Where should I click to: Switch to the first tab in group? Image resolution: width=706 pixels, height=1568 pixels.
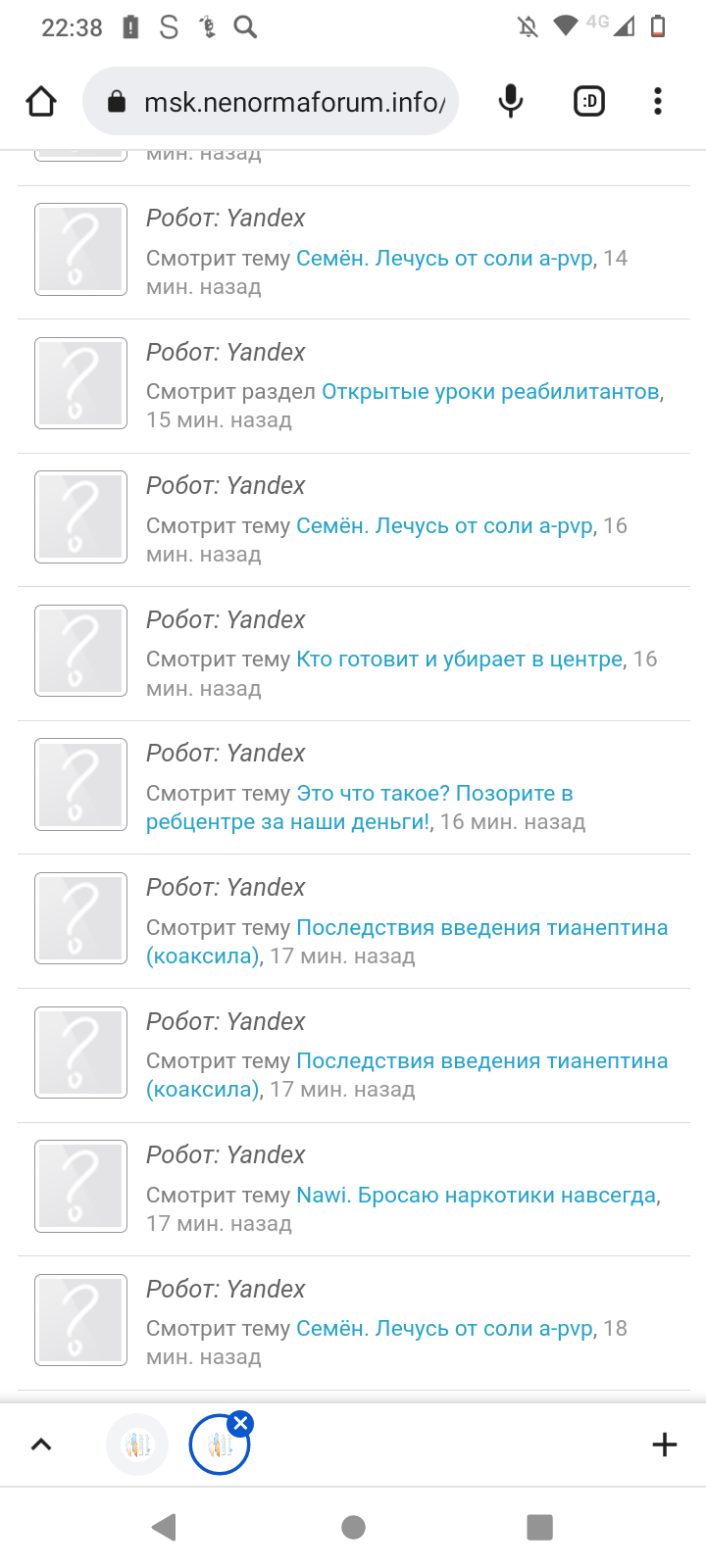(137, 1445)
